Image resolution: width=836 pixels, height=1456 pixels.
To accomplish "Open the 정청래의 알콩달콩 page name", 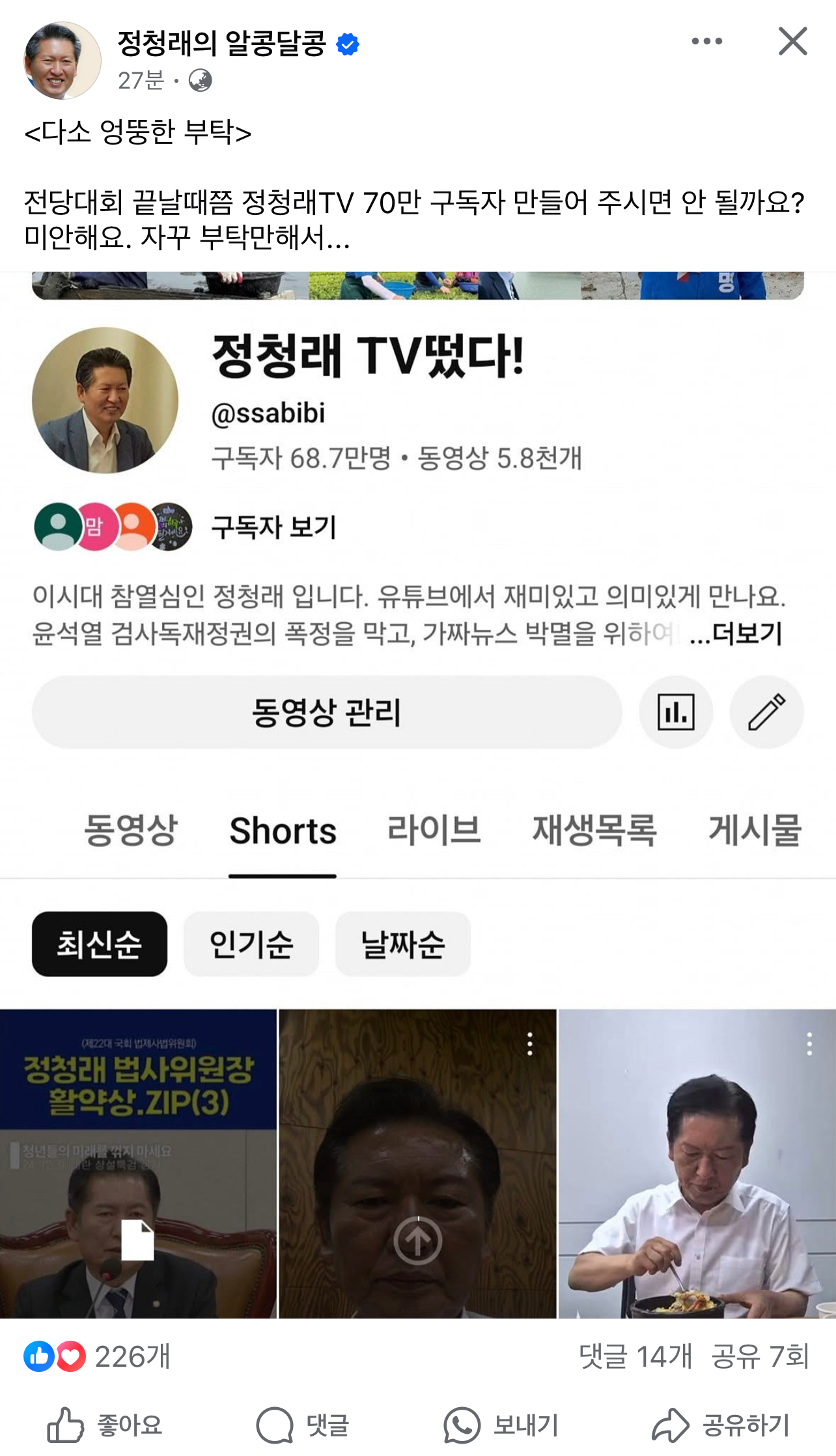I will [222, 44].
